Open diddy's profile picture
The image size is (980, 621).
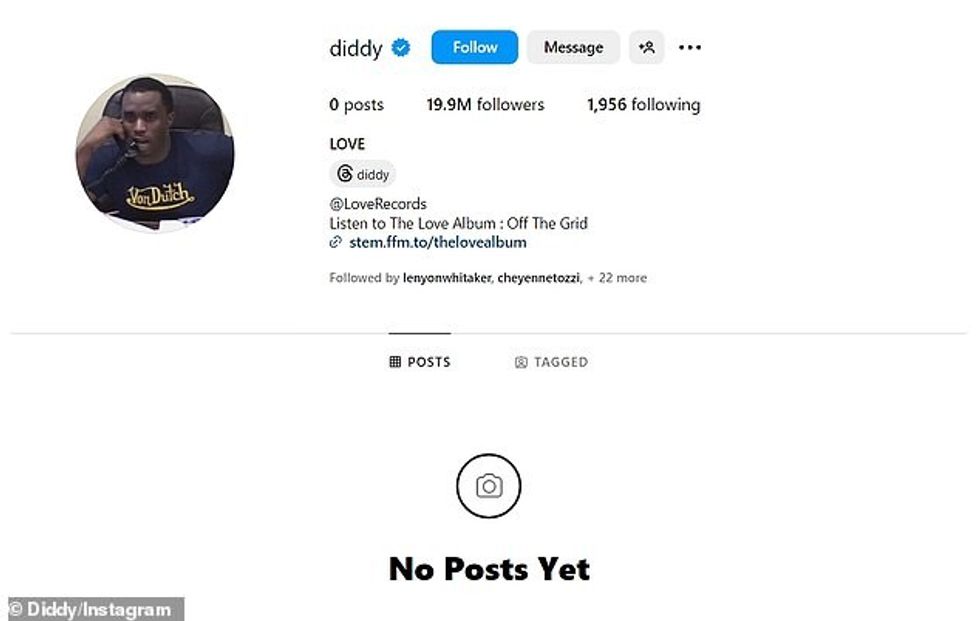click(x=155, y=152)
